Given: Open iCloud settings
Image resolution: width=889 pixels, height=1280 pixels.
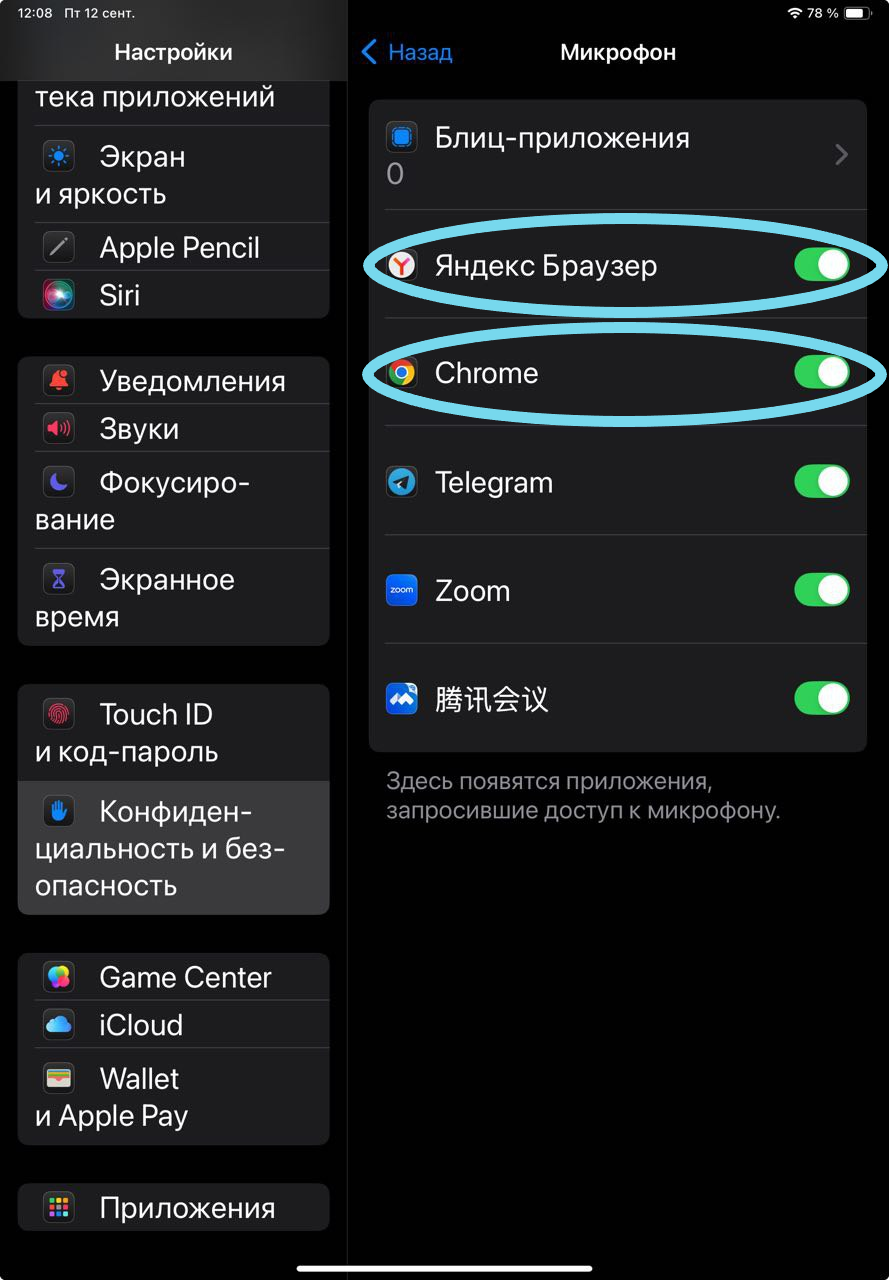Looking at the screenshot, I should click(173, 1025).
